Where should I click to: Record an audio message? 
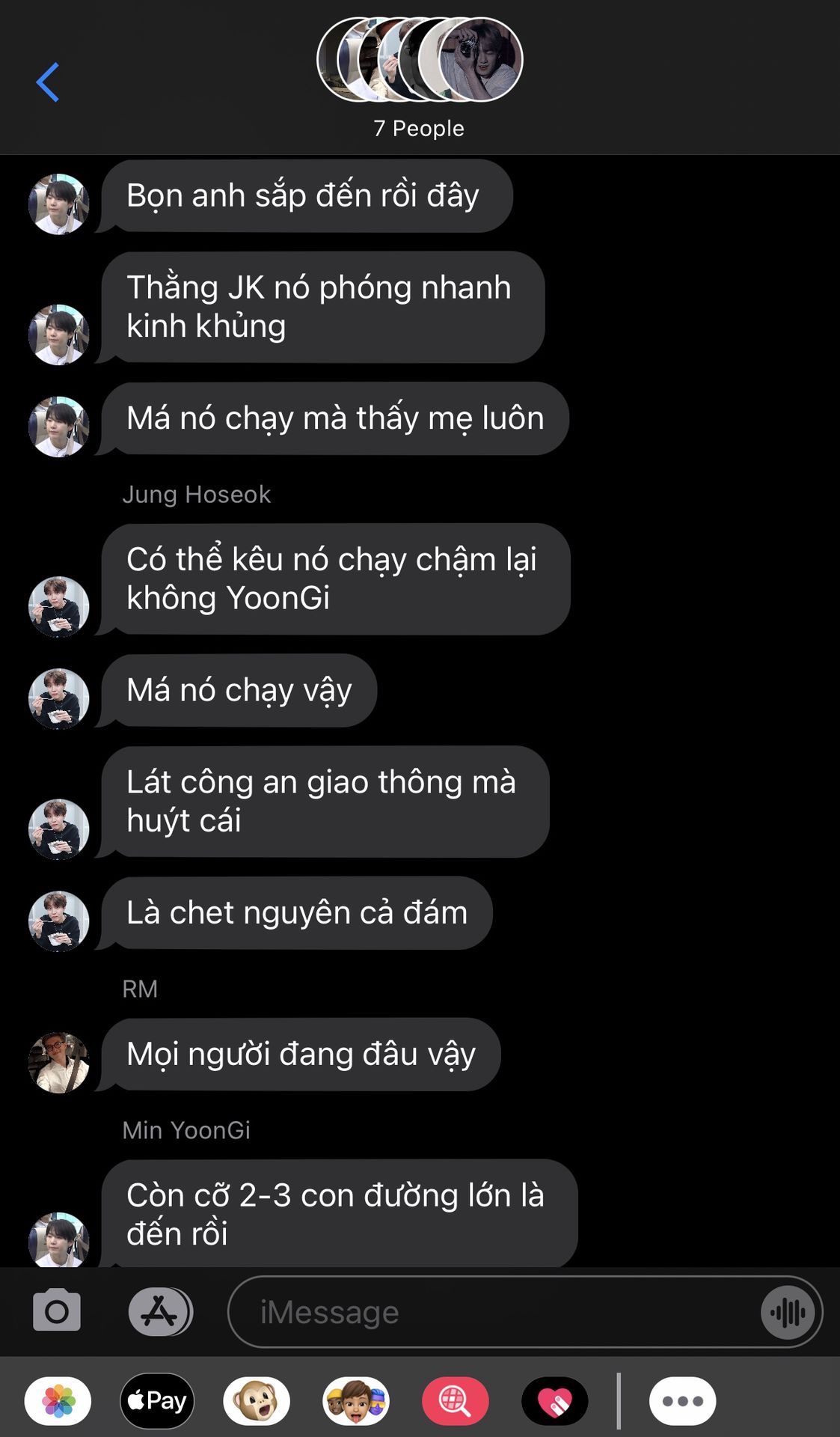[x=788, y=1312]
